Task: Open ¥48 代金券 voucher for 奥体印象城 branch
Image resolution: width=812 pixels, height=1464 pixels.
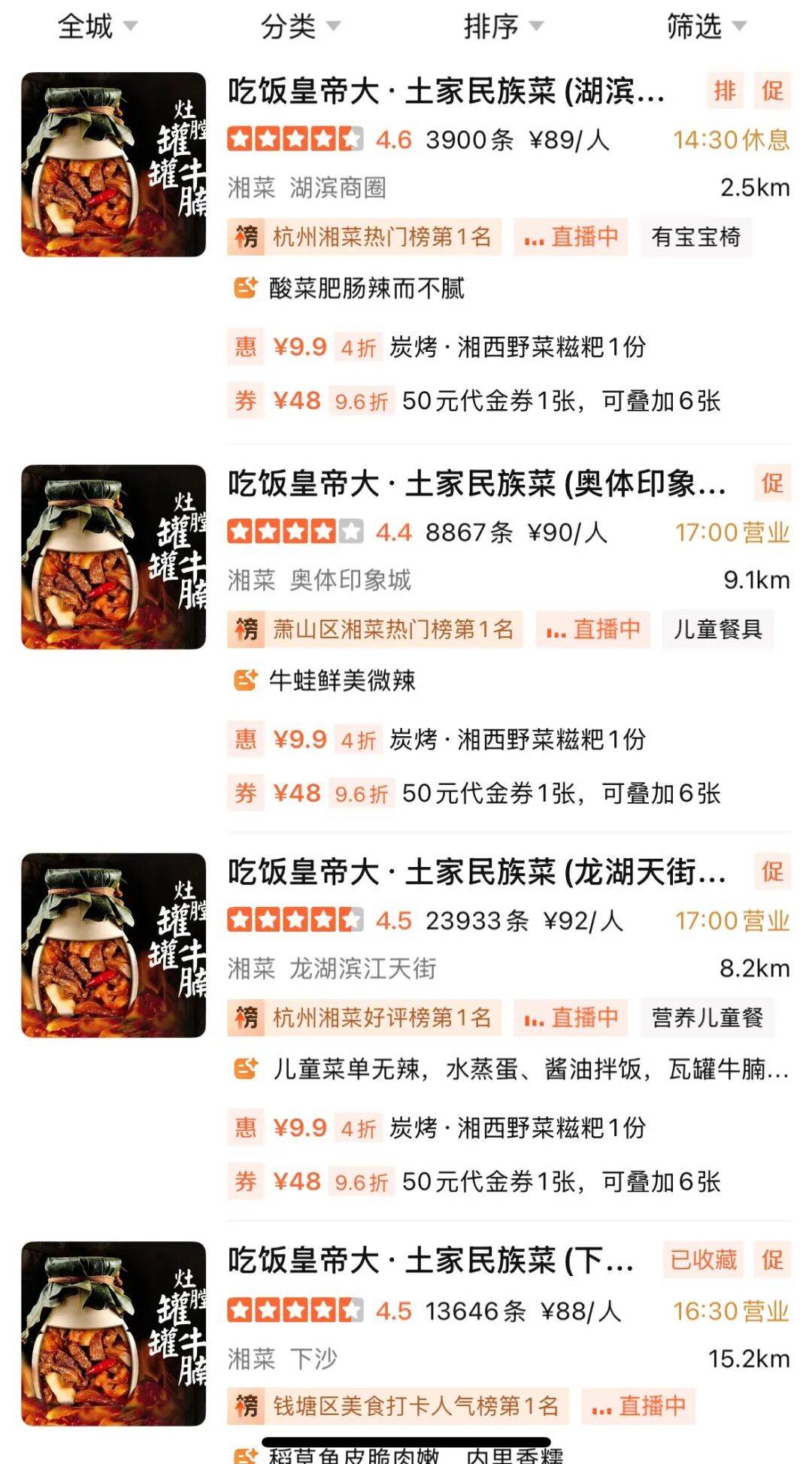Action: pyautogui.click(x=474, y=793)
